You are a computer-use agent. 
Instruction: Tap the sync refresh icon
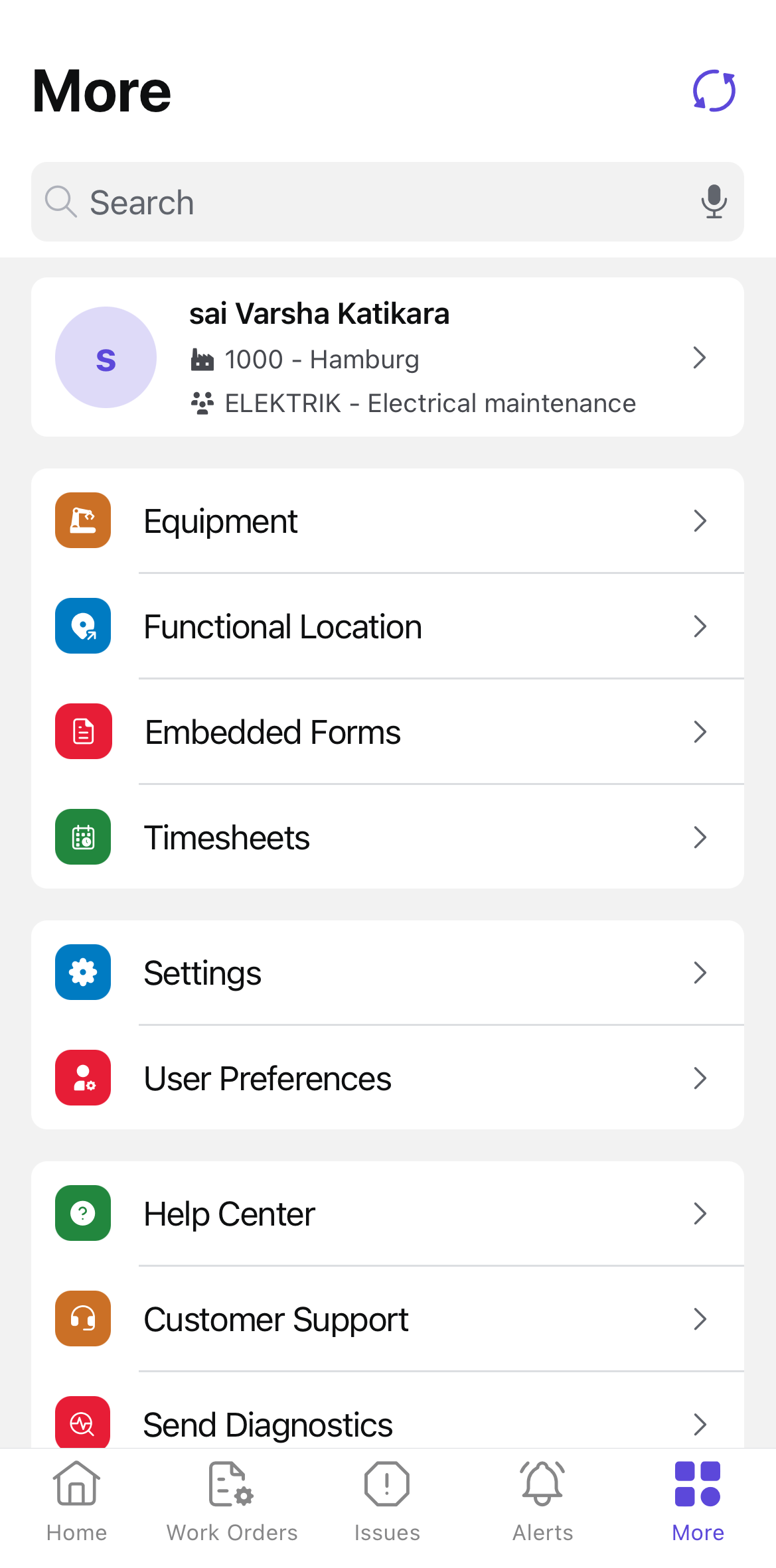tap(714, 91)
